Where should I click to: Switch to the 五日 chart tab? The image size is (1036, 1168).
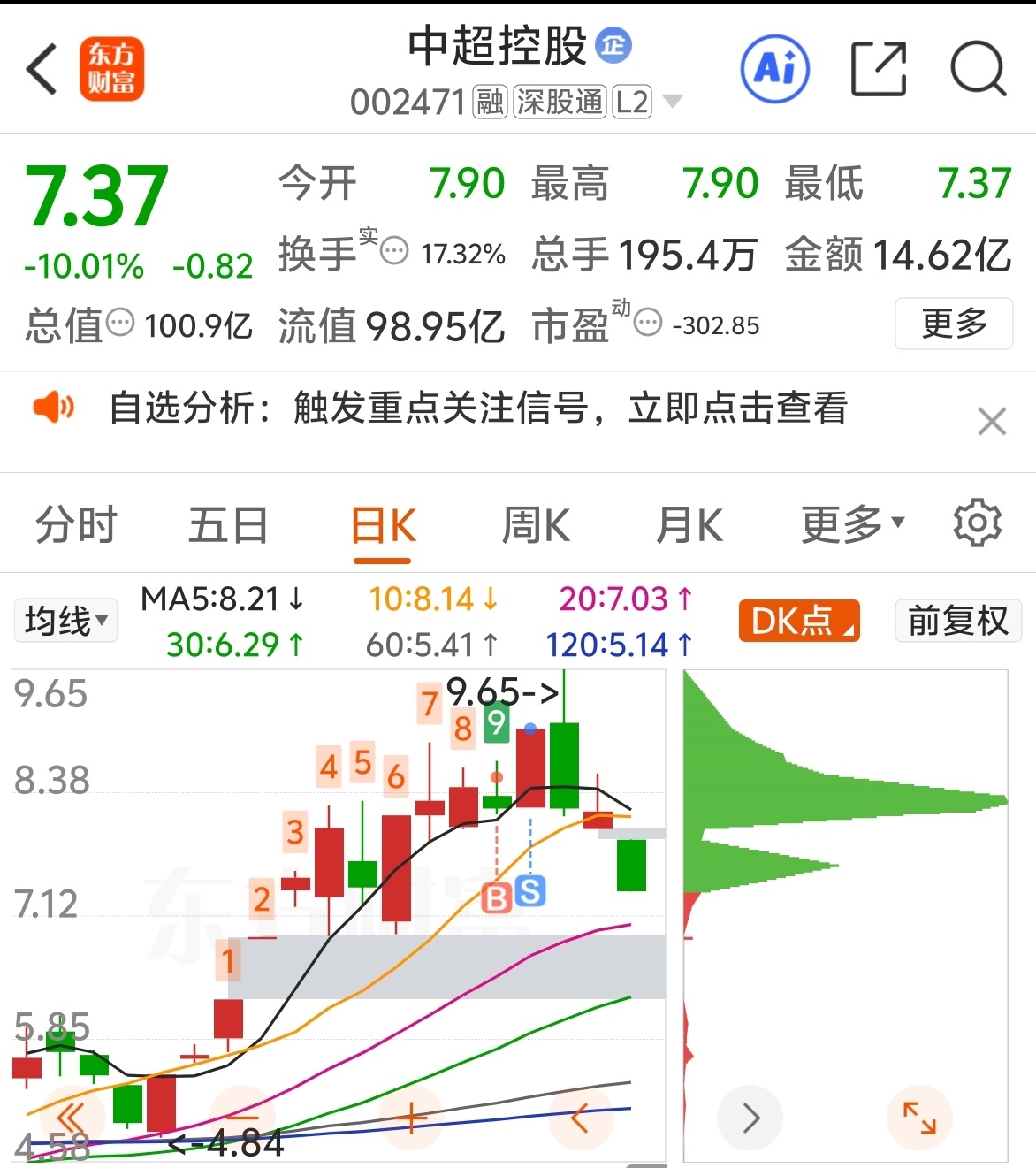pyautogui.click(x=228, y=525)
